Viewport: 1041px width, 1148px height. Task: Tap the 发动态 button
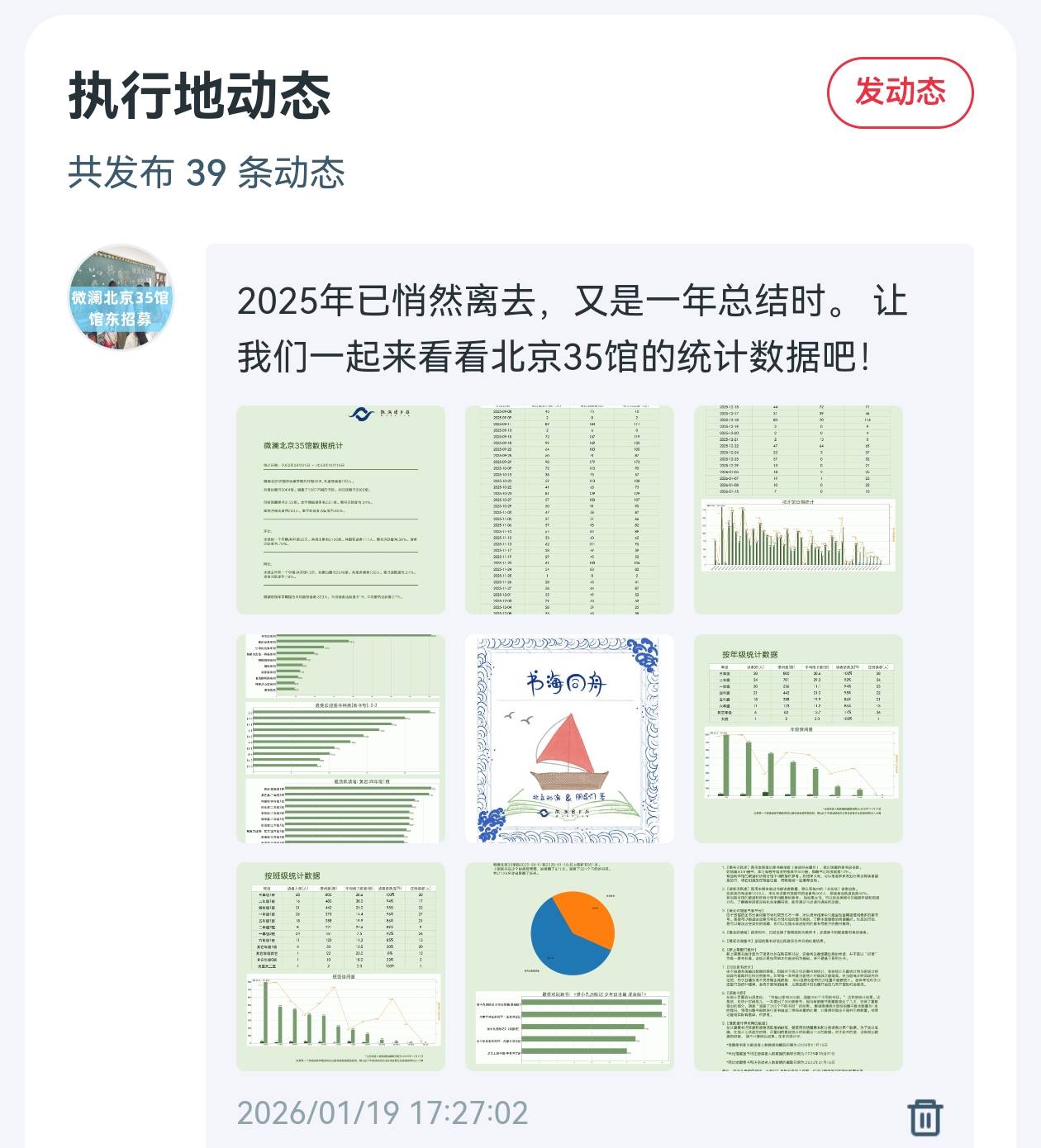coord(900,93)
